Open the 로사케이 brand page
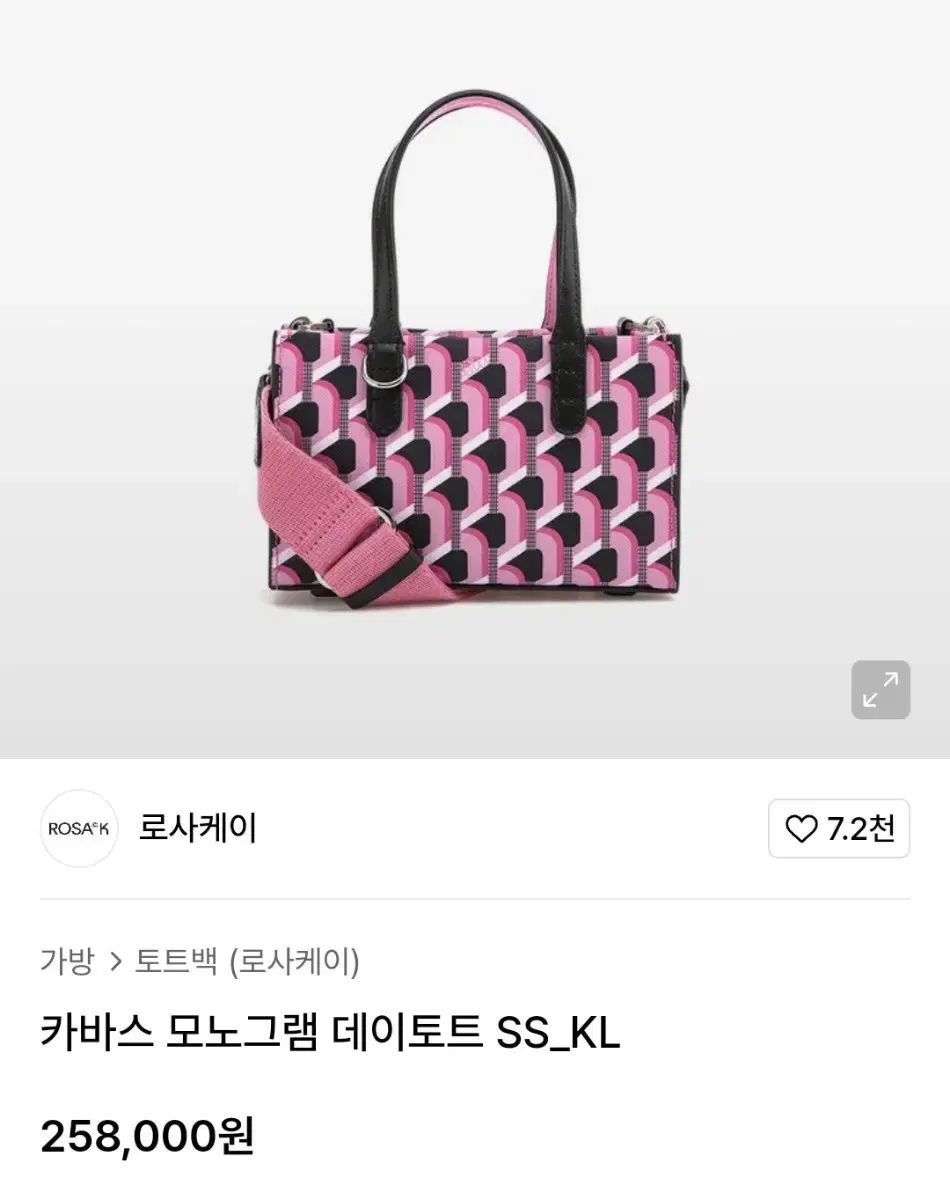Viewport: 950px width, 1200px height. pyautogui.click(x=197, y=828)
